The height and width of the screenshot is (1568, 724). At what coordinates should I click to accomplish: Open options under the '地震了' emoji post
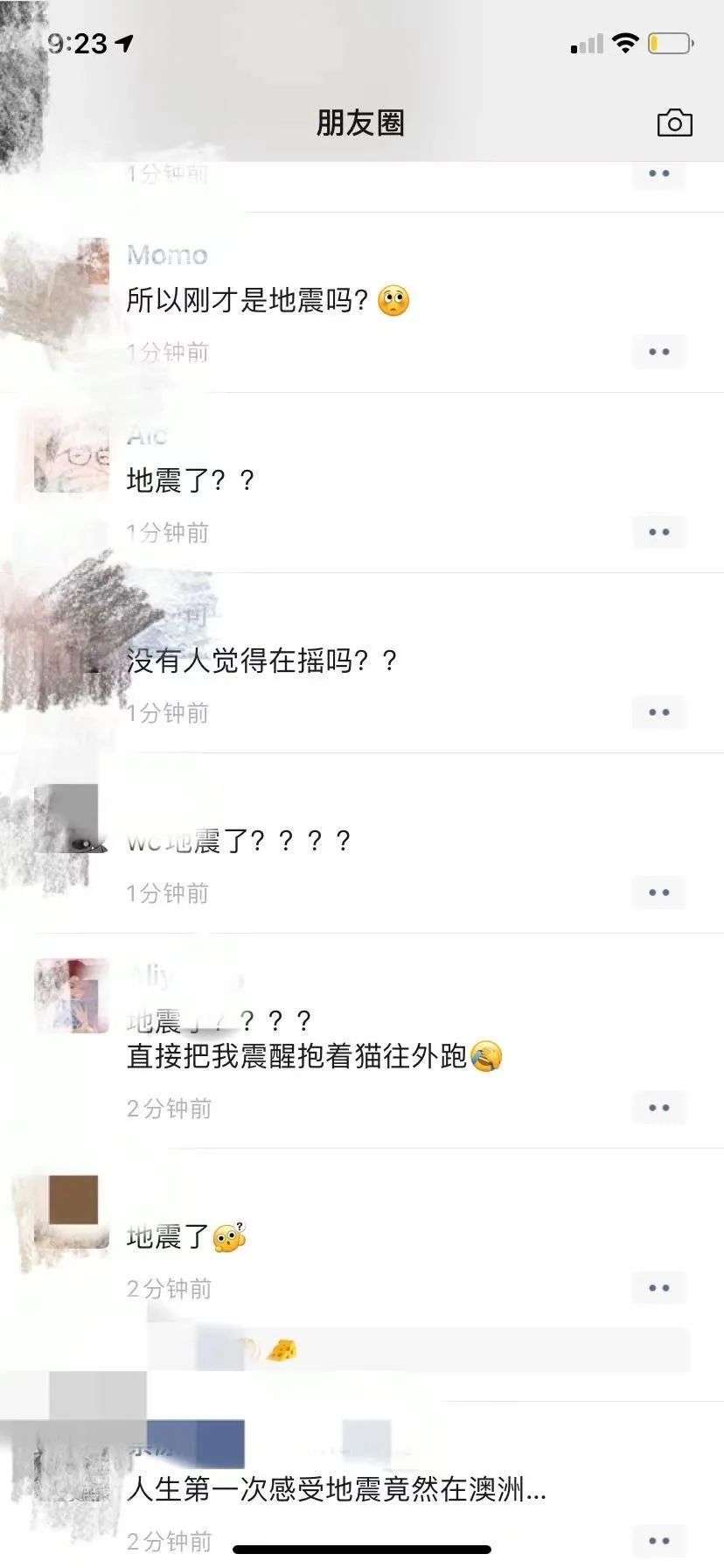658,1288
